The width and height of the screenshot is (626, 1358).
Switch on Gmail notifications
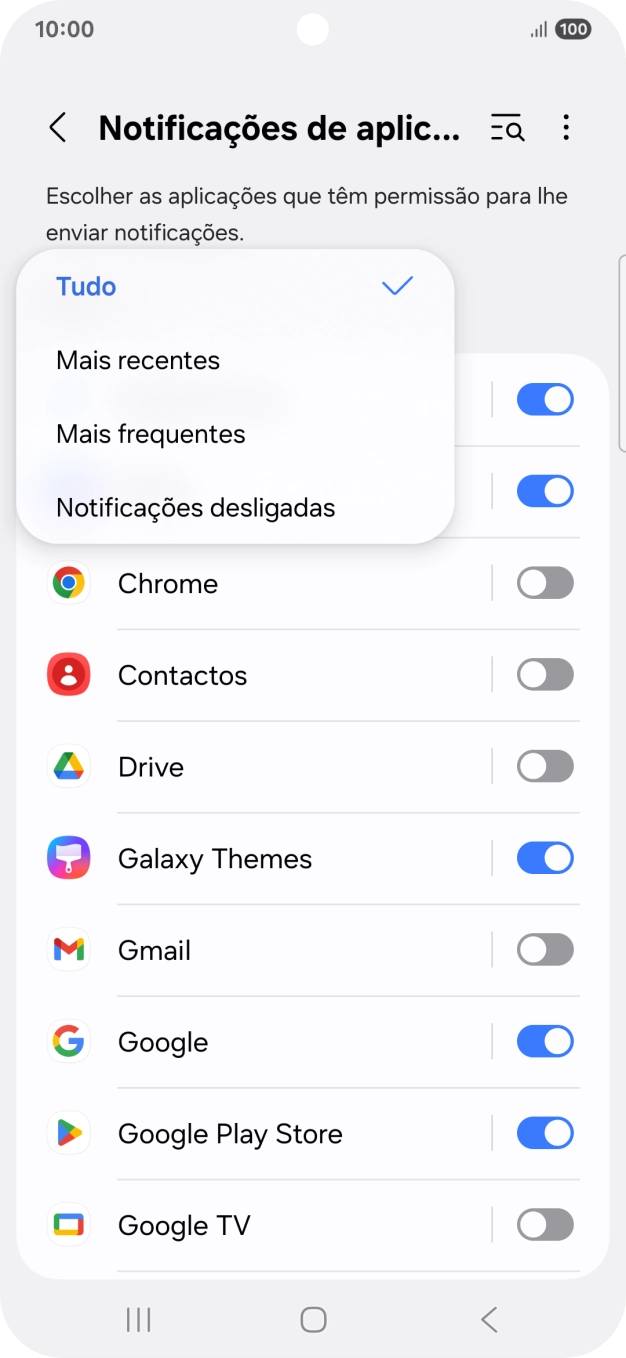pyautogui.click(x=545, y=950)
